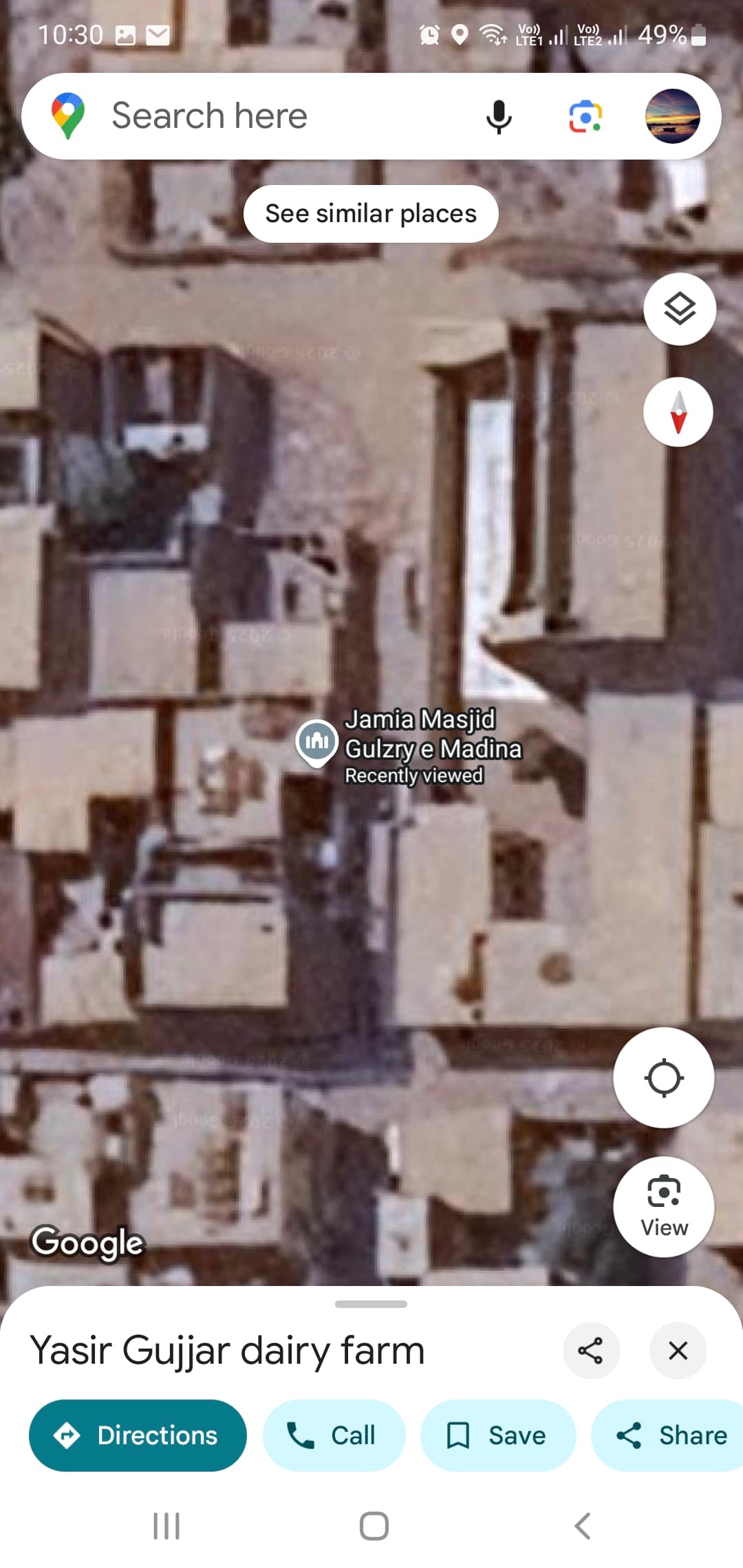Tap See similar places chip
The height and width of the screenshot is (1568, 743).
pyautogui.click(x=371, y=214)
